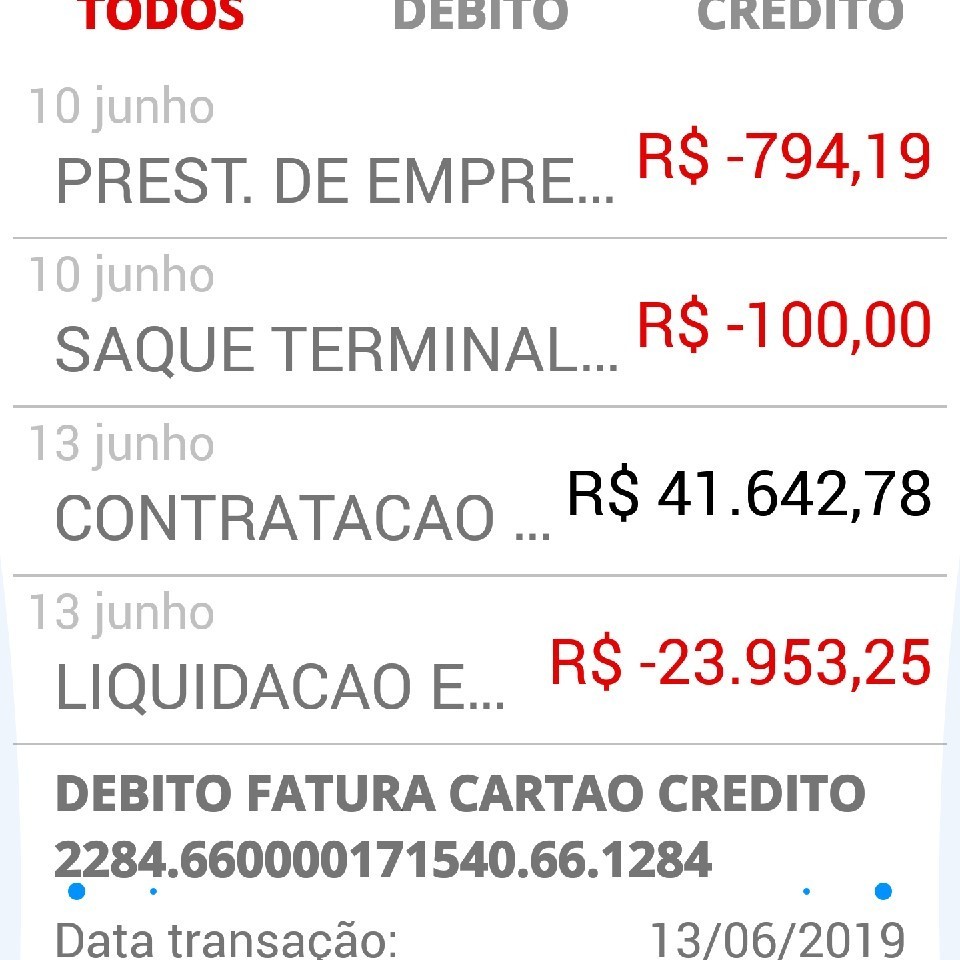
Task: Open the CONTRATACAO R$ 41.642,78 entry
Action: tap(480, 493)
